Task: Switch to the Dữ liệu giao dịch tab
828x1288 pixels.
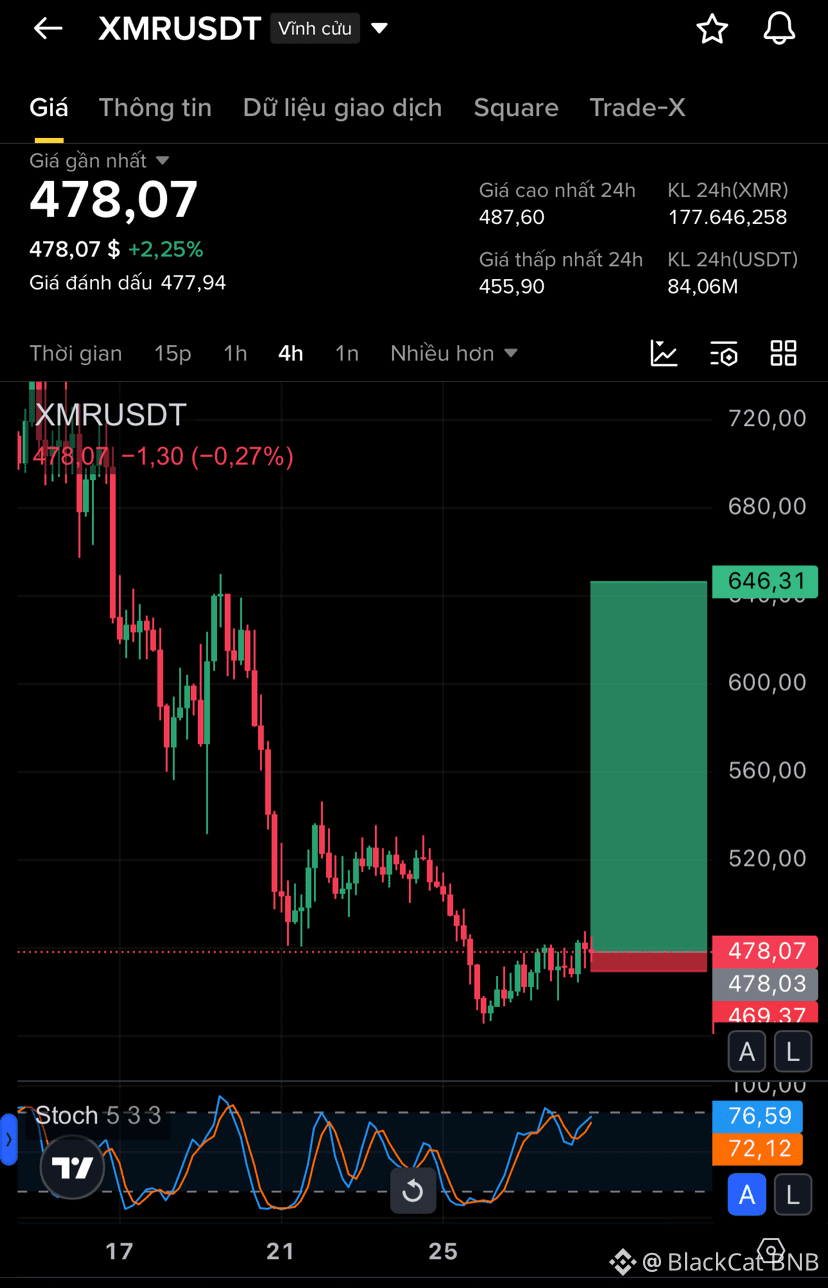Action: click(342, 107)
